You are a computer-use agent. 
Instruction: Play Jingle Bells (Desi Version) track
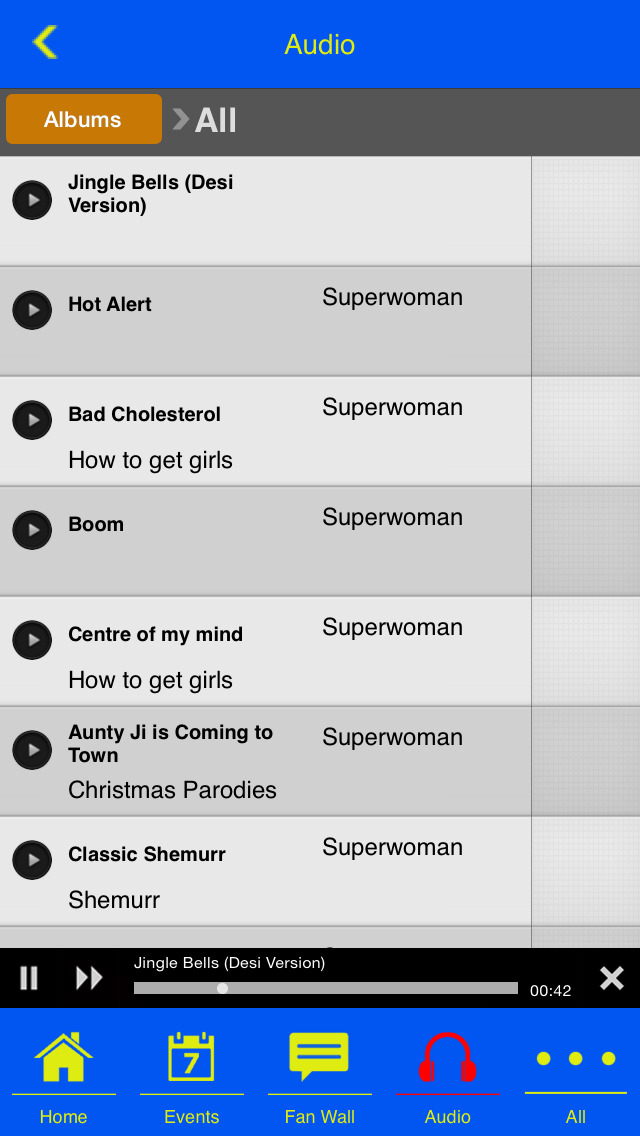32,200
